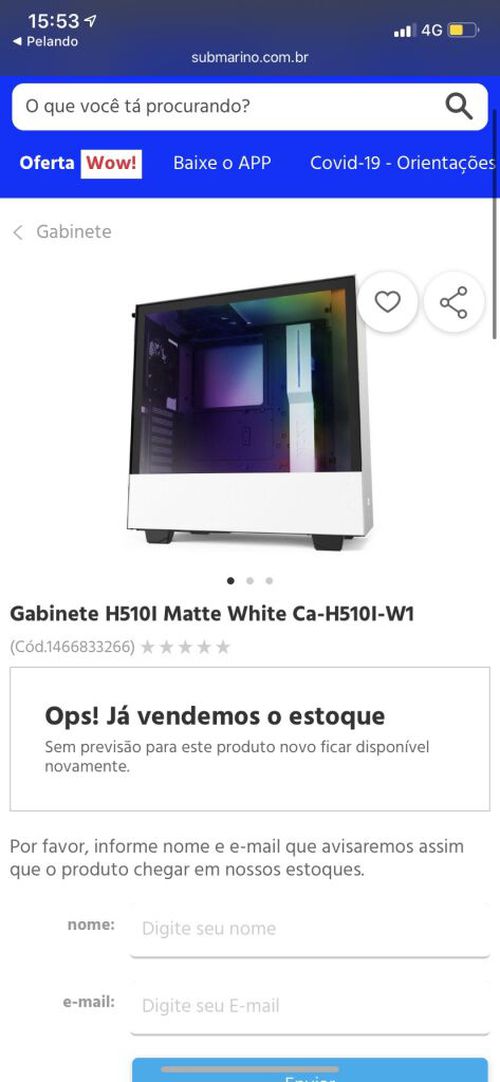Add product to favorites with heart icon

coord(388,302)
